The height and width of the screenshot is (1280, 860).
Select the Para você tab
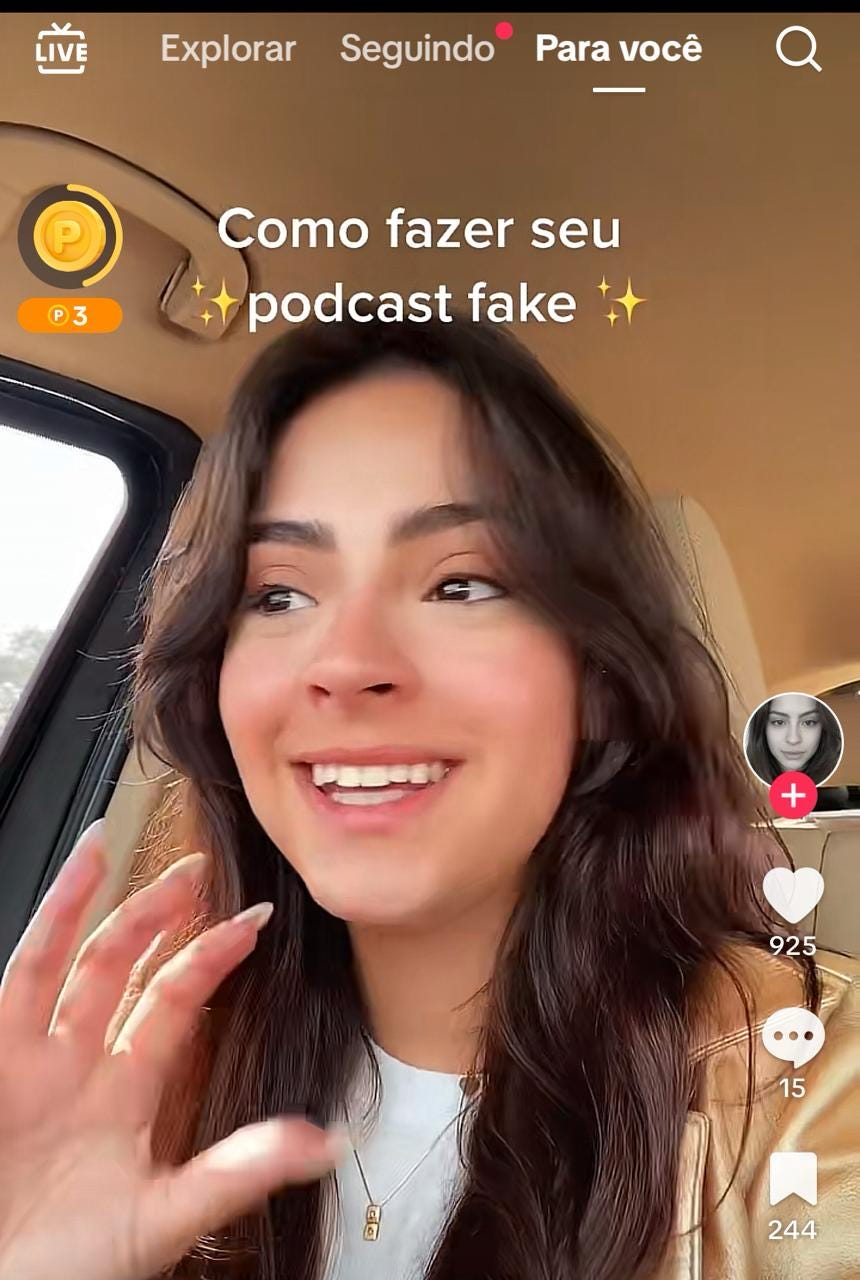(618, 49)
